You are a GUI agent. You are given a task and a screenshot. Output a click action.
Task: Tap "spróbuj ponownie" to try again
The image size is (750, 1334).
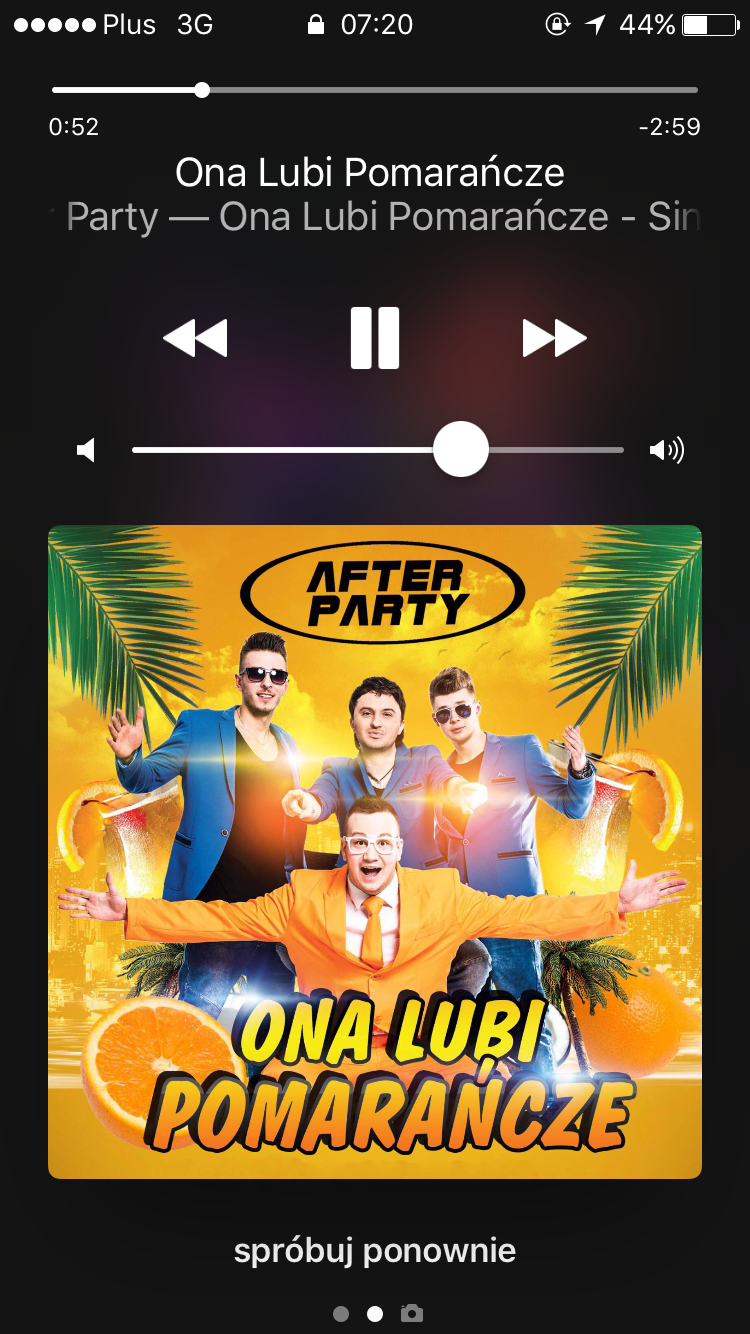pos(375,1250)
